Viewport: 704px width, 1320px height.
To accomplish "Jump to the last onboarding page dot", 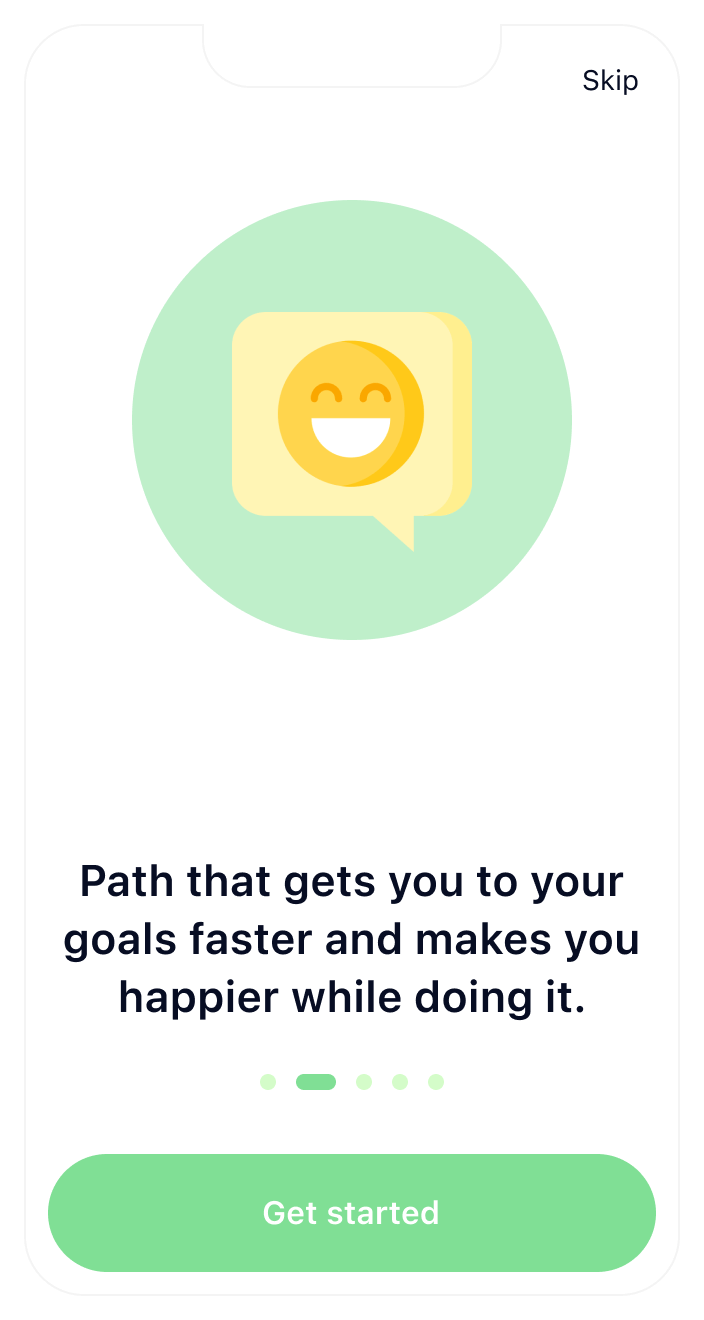I will [436, 1082].
